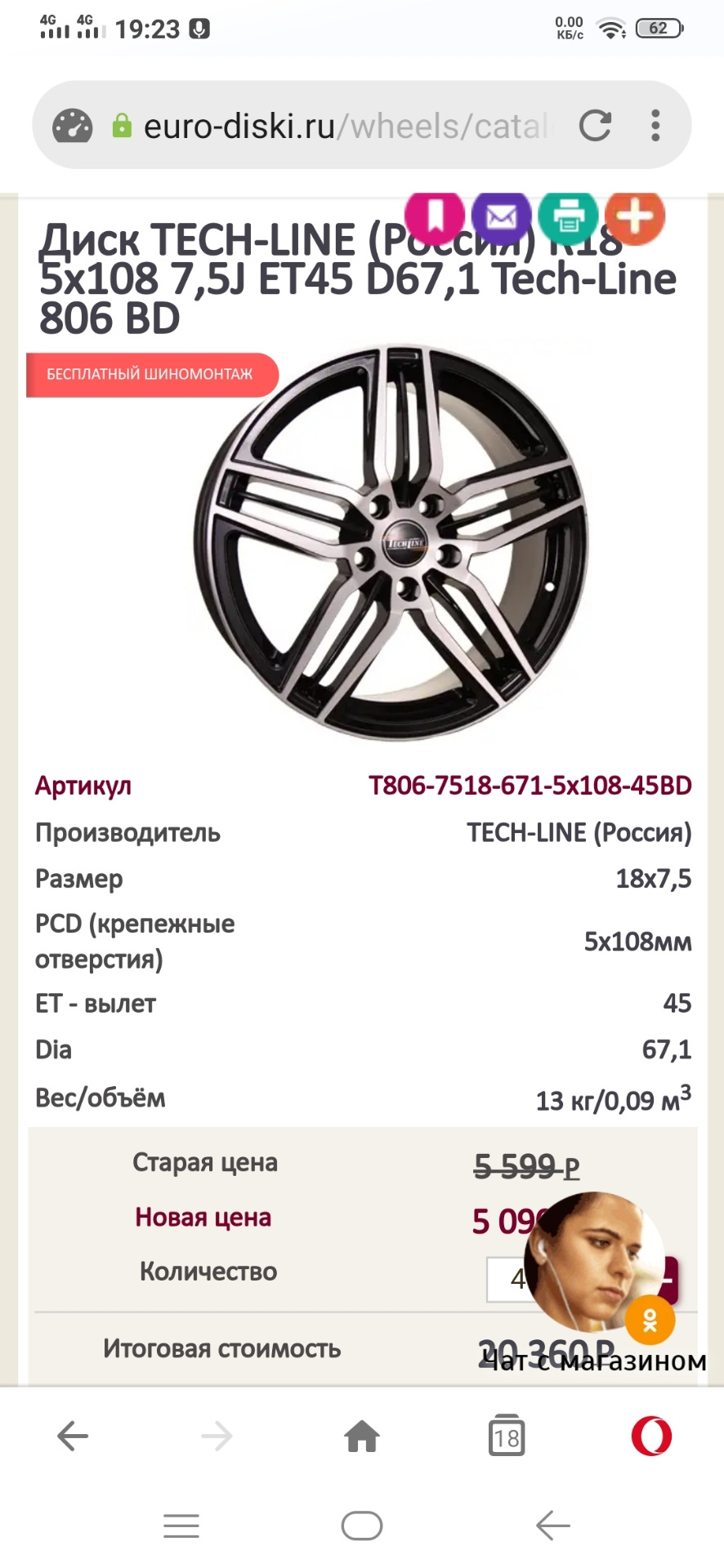Tap the orange plus share button
The image size is (724, 1568).
(635, 217)
